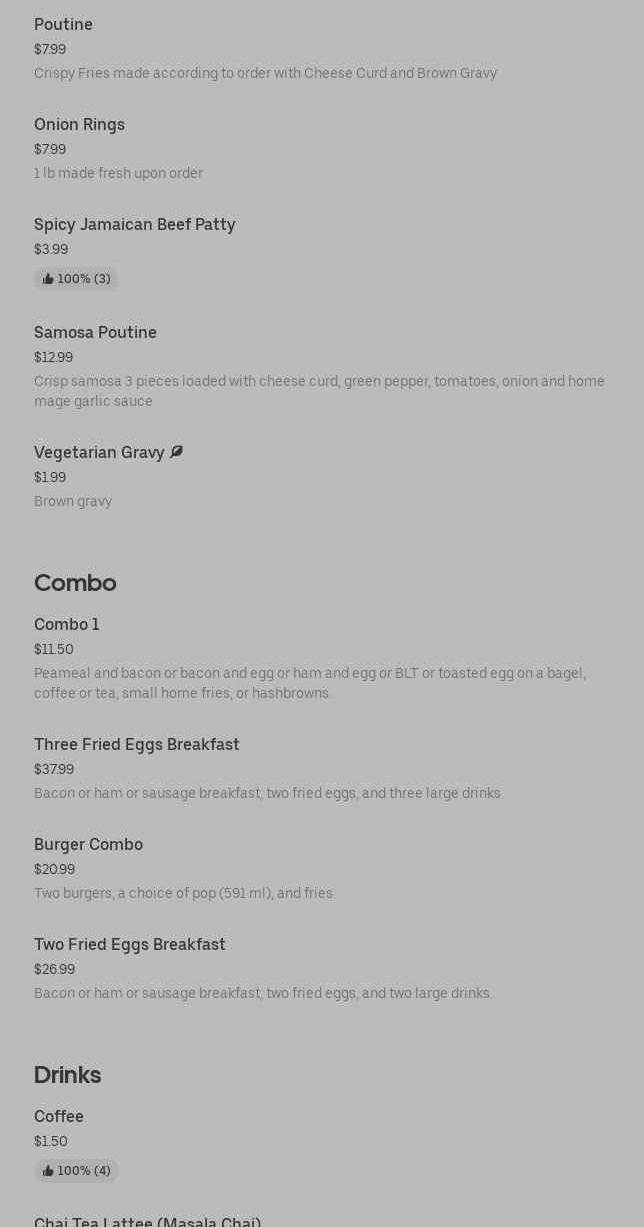Select Onion Rings from the menu
Viewport: 644px width, 1227px height.
(x=79, y=124)
